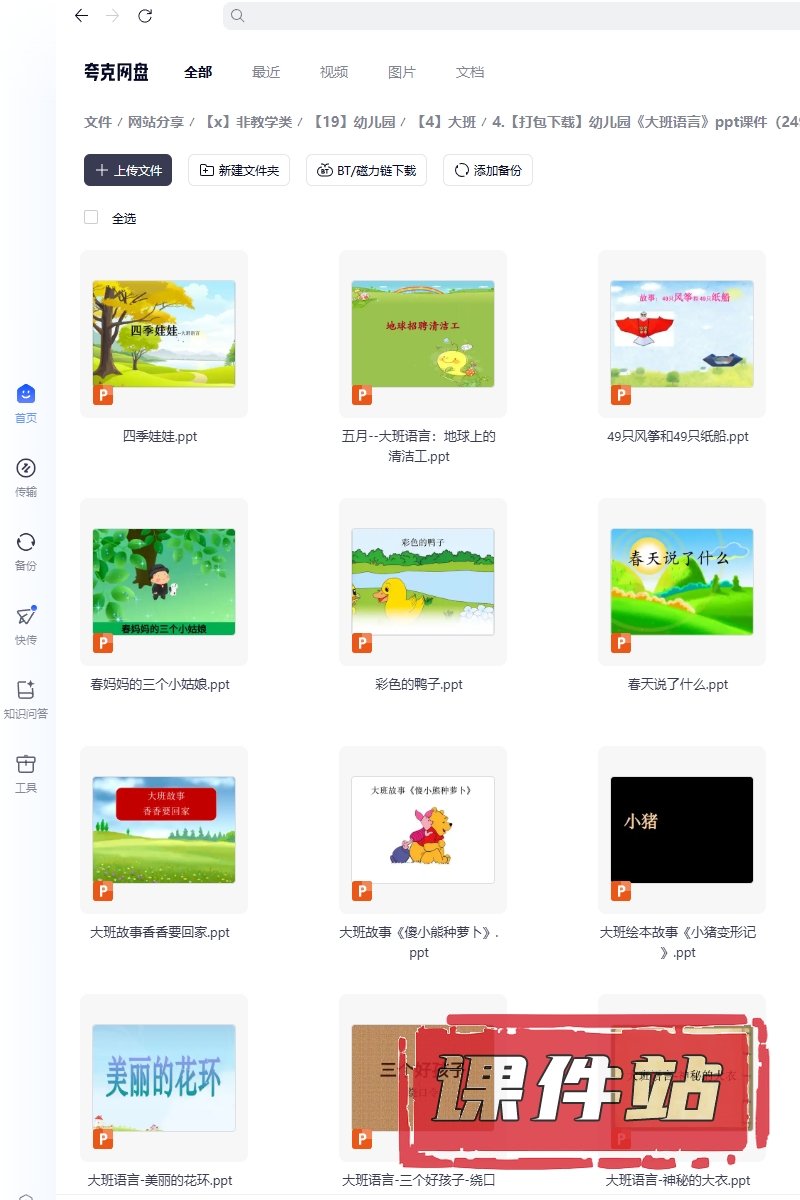Open 工具 in the sidebar
The image size is (800, 1200).
(x=26, y=772)
